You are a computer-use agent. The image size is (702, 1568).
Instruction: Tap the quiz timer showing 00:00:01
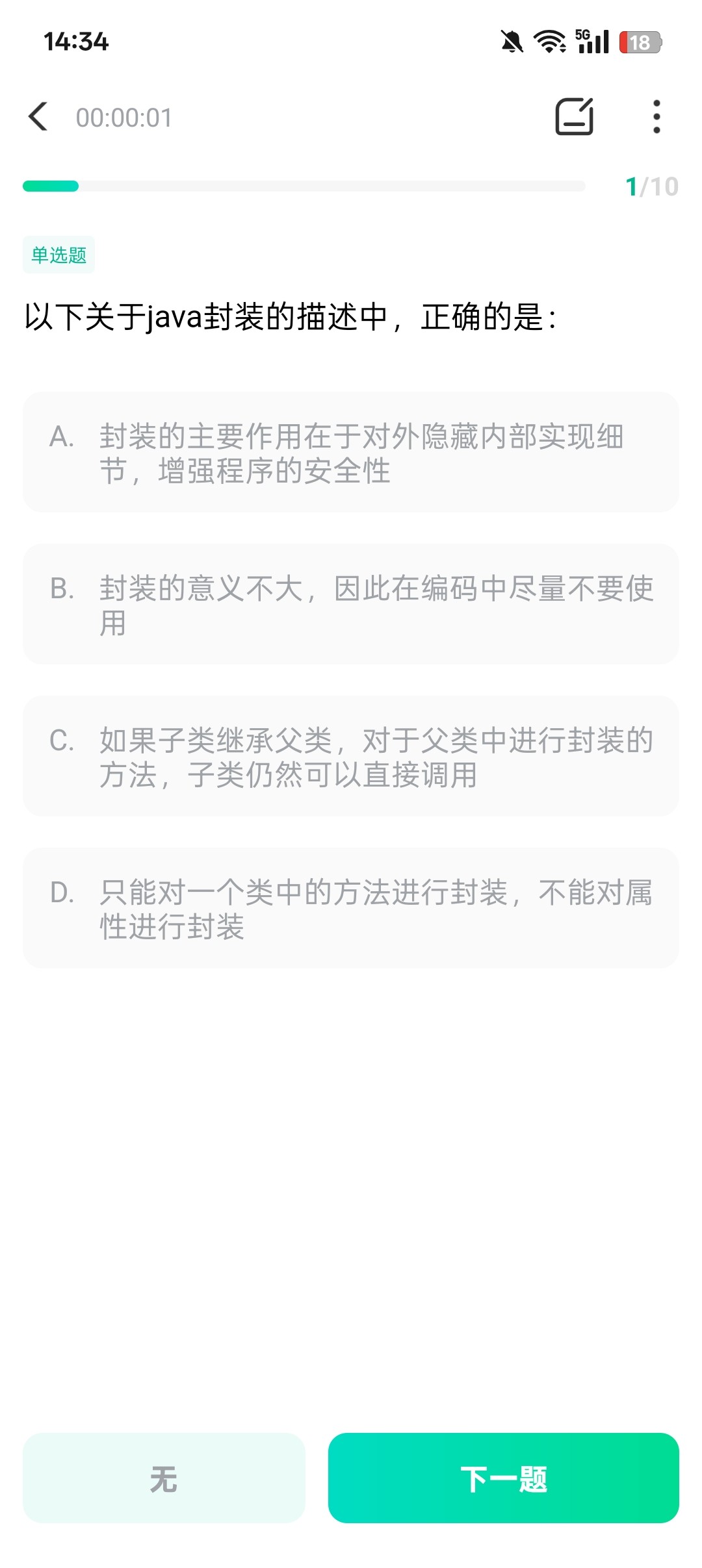(x=125, y=117)
